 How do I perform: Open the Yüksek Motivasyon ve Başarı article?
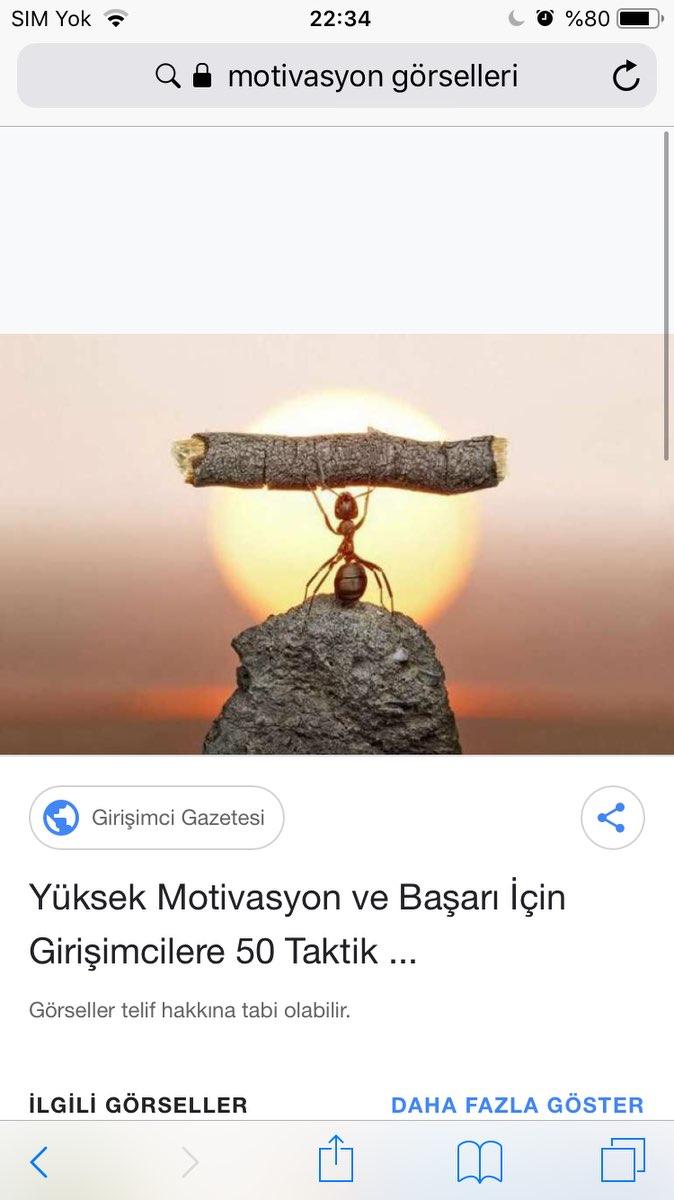(x=297, y=924)
